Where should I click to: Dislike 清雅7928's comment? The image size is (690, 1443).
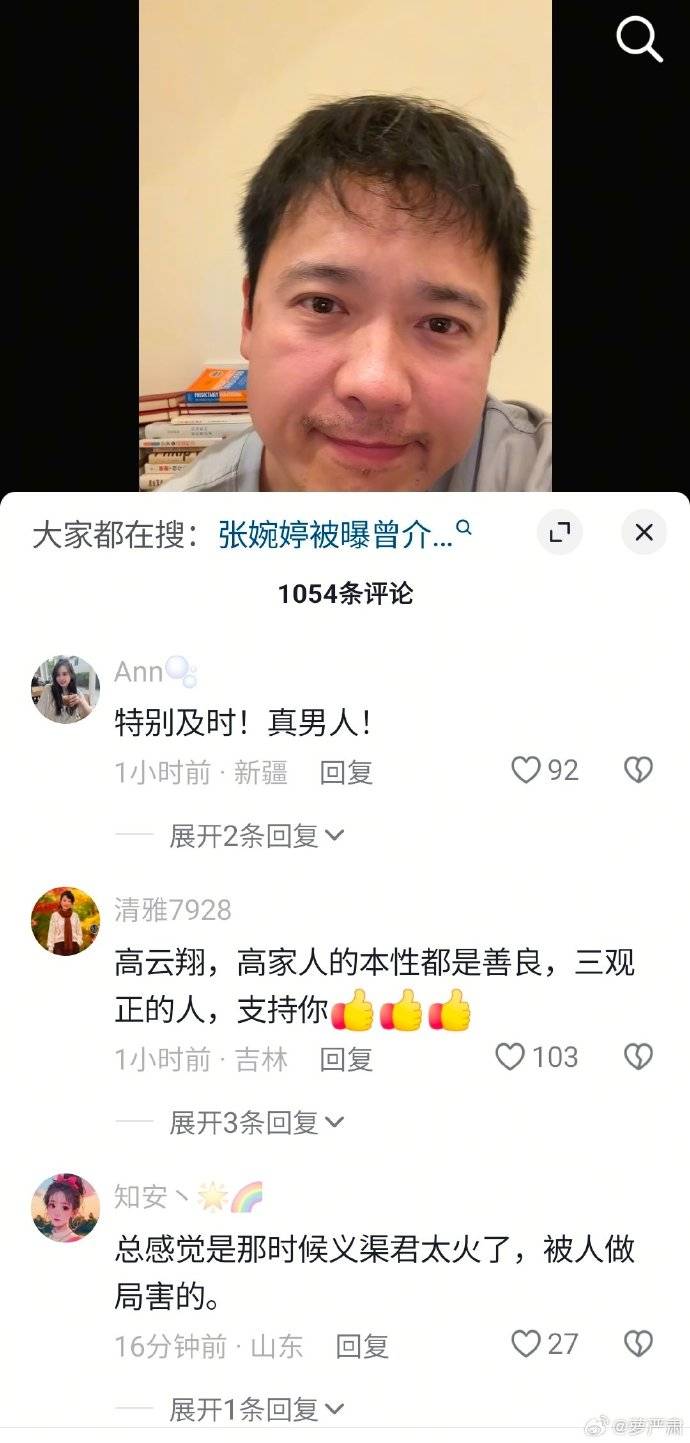[638, 1057]
